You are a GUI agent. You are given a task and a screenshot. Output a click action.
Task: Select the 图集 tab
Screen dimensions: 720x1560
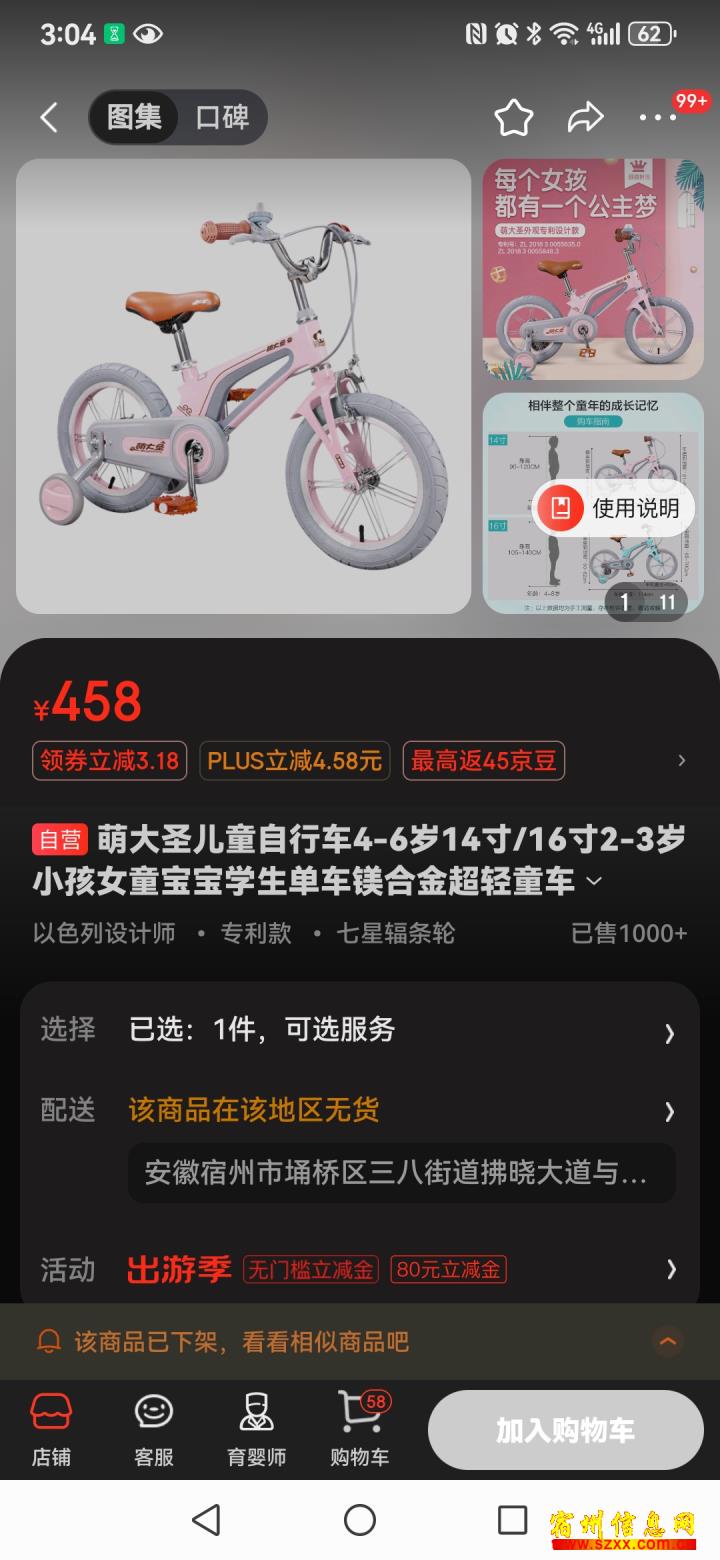point(134,117)
